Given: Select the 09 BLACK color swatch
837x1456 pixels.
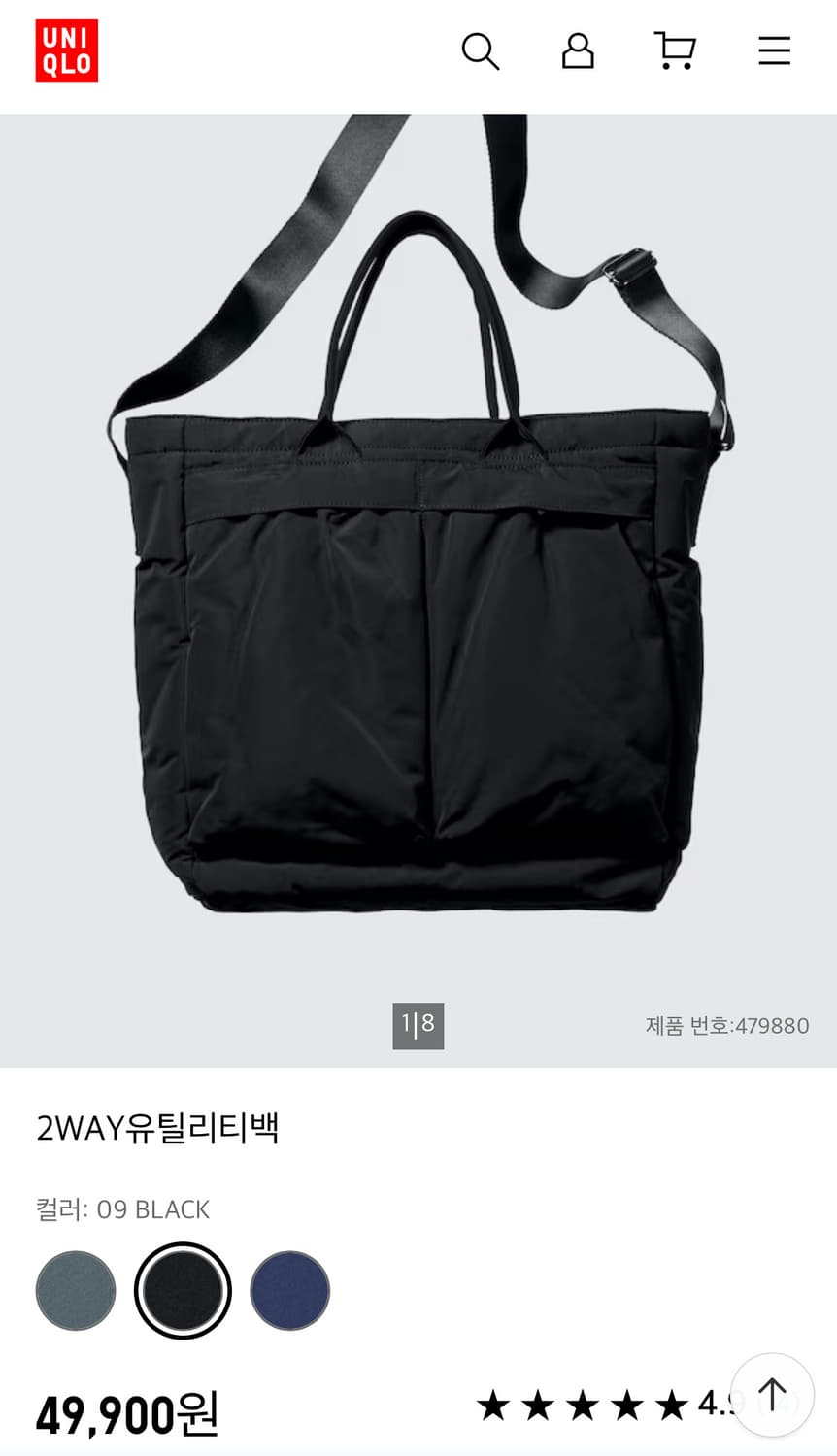Looking at the screenshot, I should (181, 1290).
